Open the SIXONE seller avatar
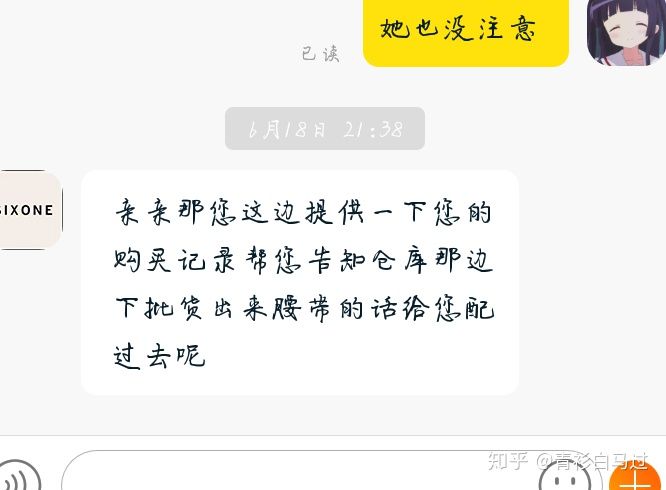 [28, 210]
